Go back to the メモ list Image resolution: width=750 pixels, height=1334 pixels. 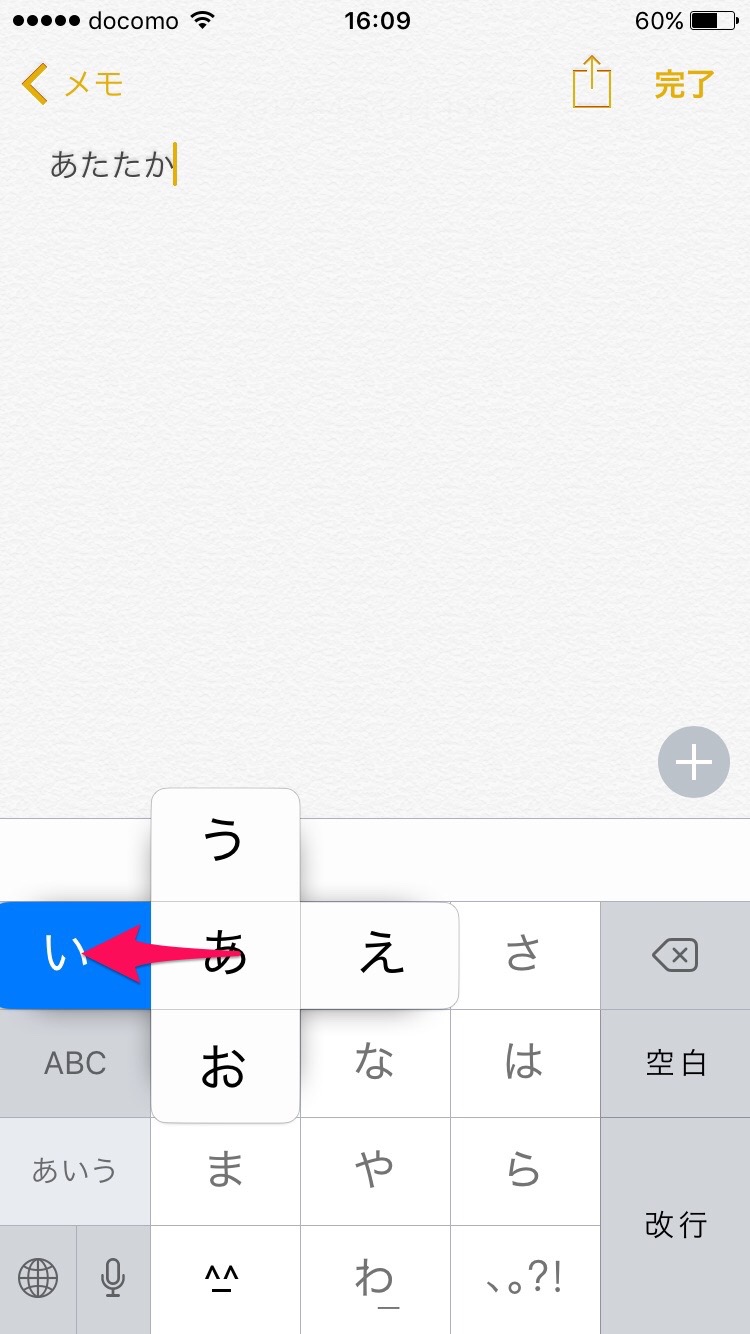click(x=72, y=85)
